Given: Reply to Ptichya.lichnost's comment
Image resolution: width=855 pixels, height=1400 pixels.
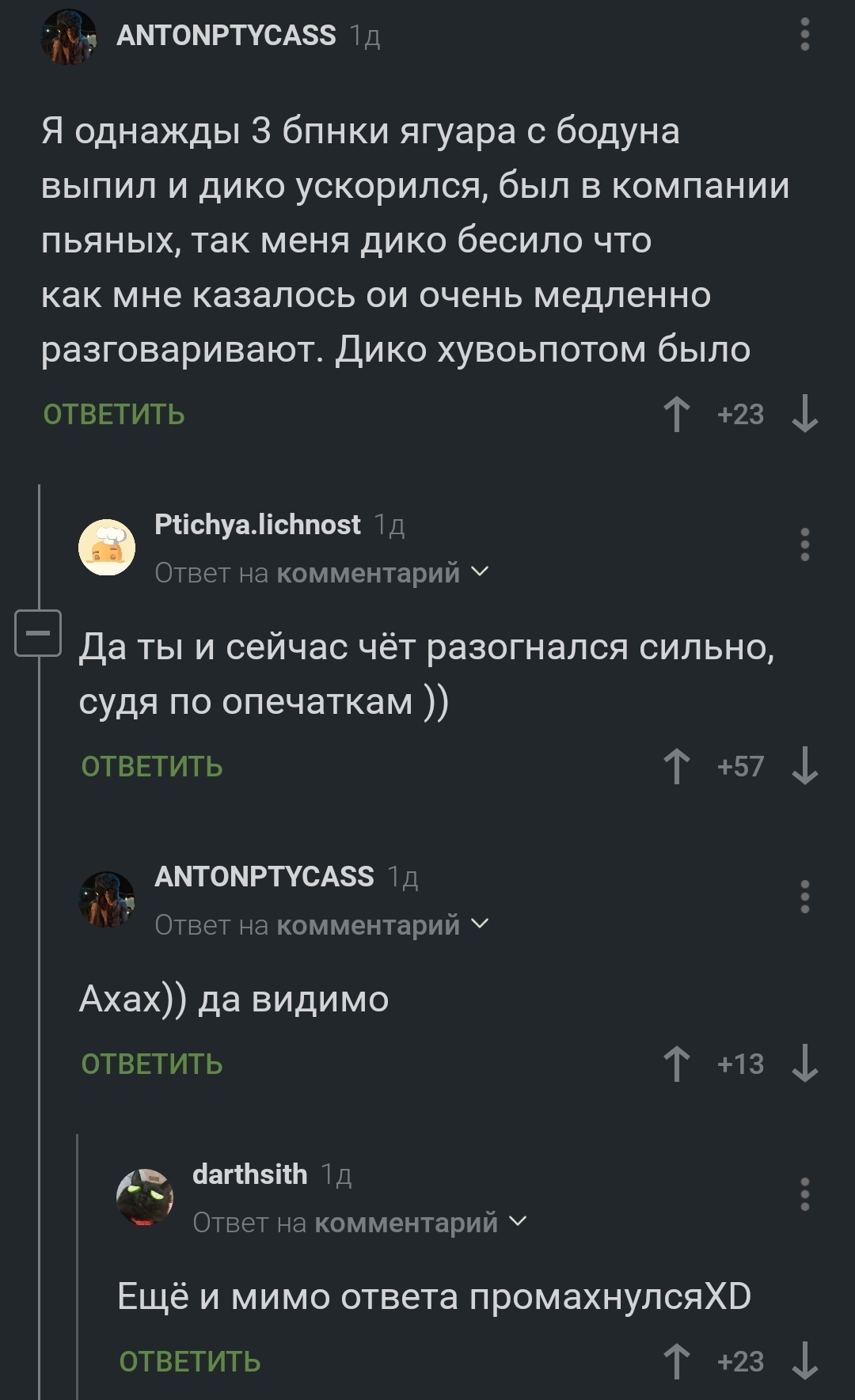Looking at the screenshot, I should pos(152,767).
